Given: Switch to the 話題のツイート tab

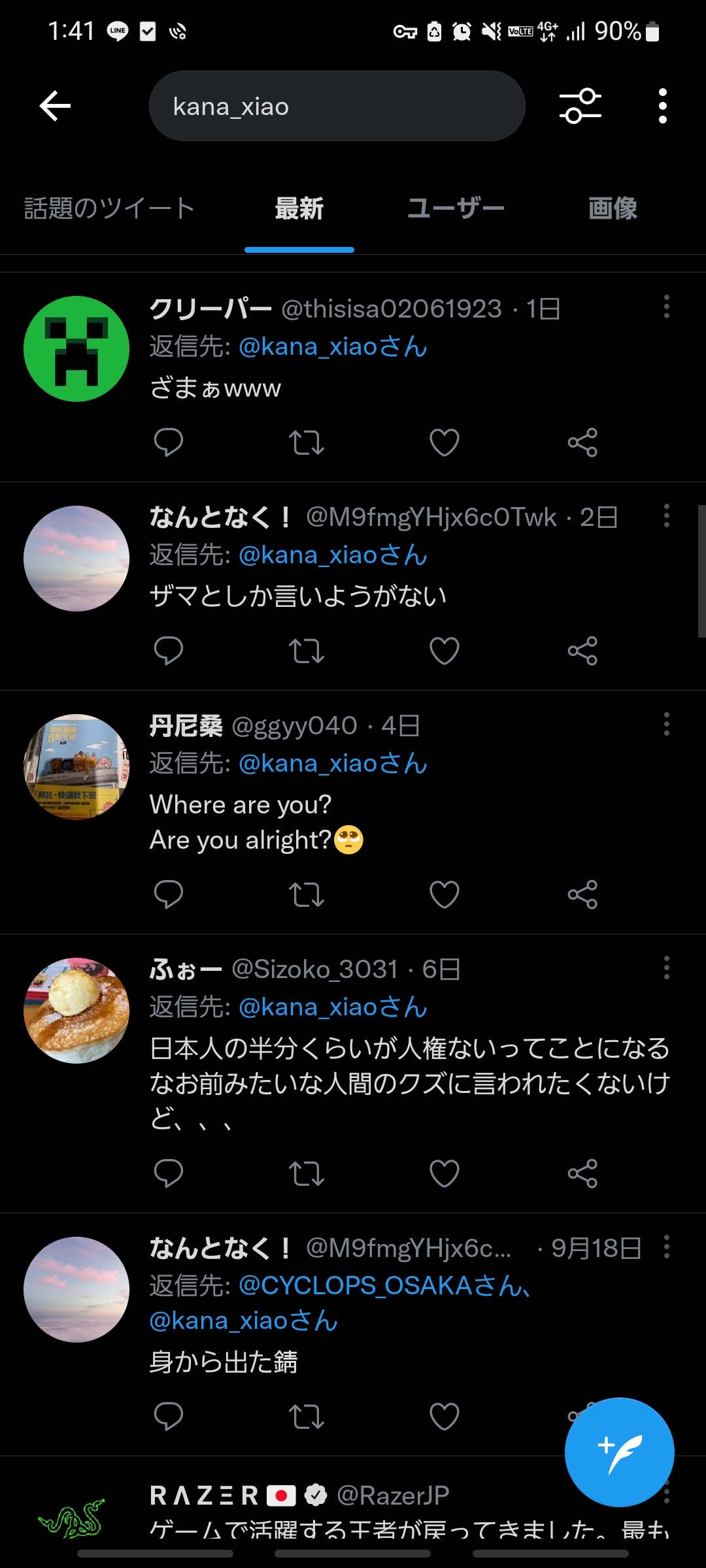Looking at the screenshot, I should (x=109, y=208).
